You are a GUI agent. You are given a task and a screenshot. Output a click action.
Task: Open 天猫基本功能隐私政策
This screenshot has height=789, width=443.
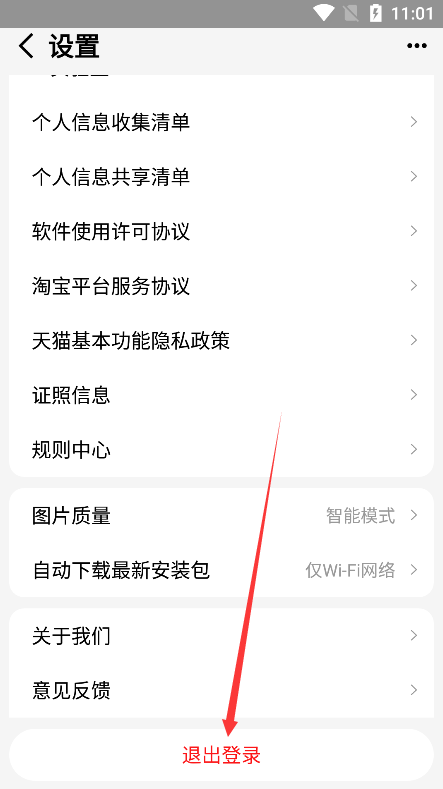[x=222, y=340]
